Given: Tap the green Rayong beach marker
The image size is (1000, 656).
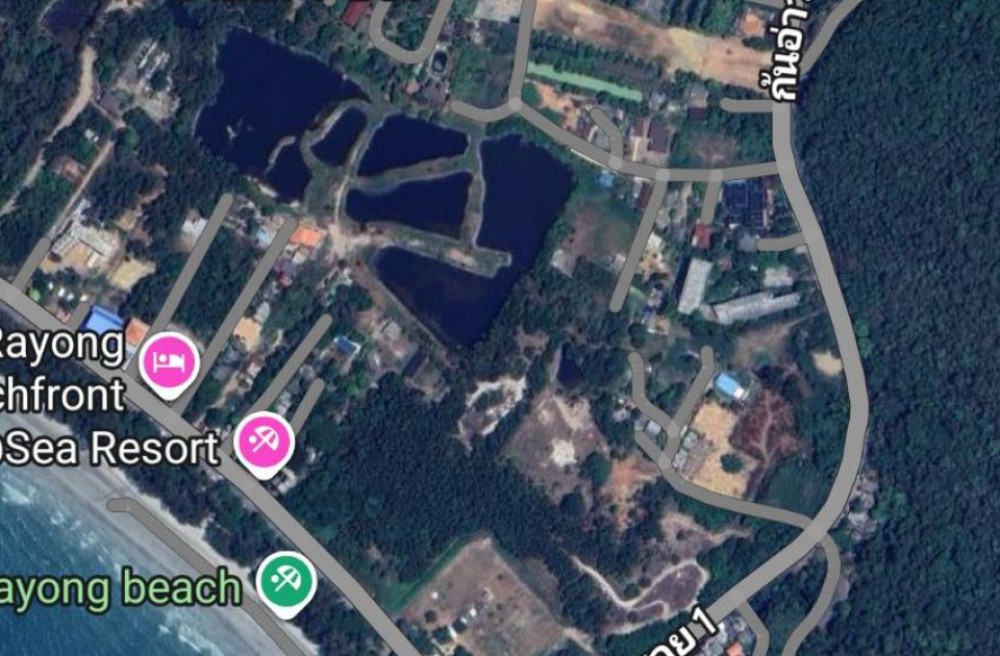Looking at the screenshot, I should pyautogui.click(x=286, y=582).
